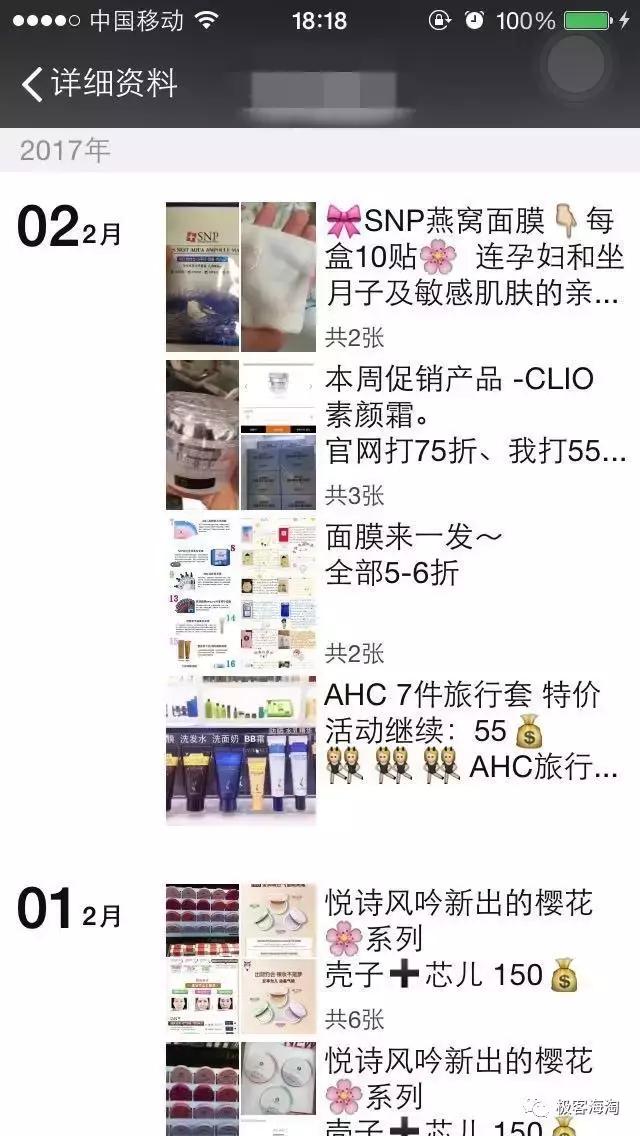
Task: Open the AHC 7件旅行套 post
Action: (x=397, y=751)
